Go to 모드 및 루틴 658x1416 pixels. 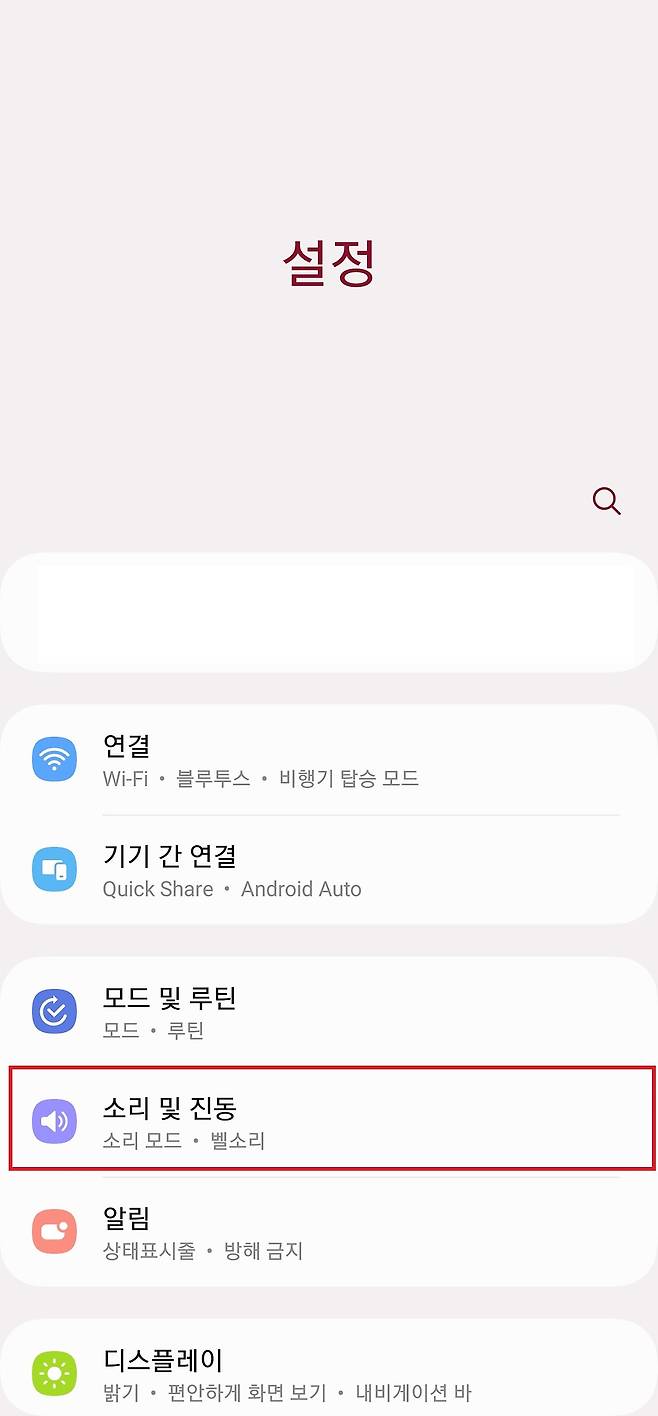tap(329, 1013)
